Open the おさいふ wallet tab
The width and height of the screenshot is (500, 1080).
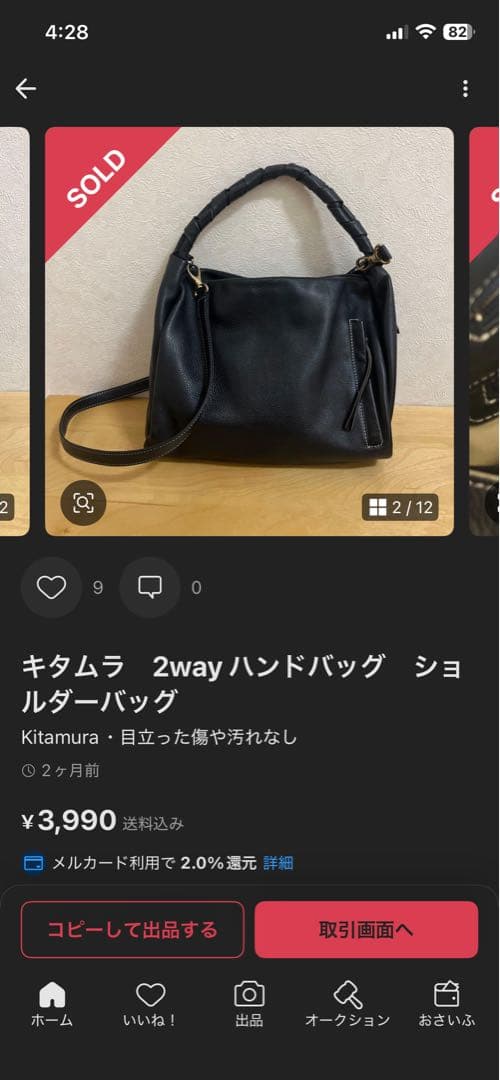446,1004
